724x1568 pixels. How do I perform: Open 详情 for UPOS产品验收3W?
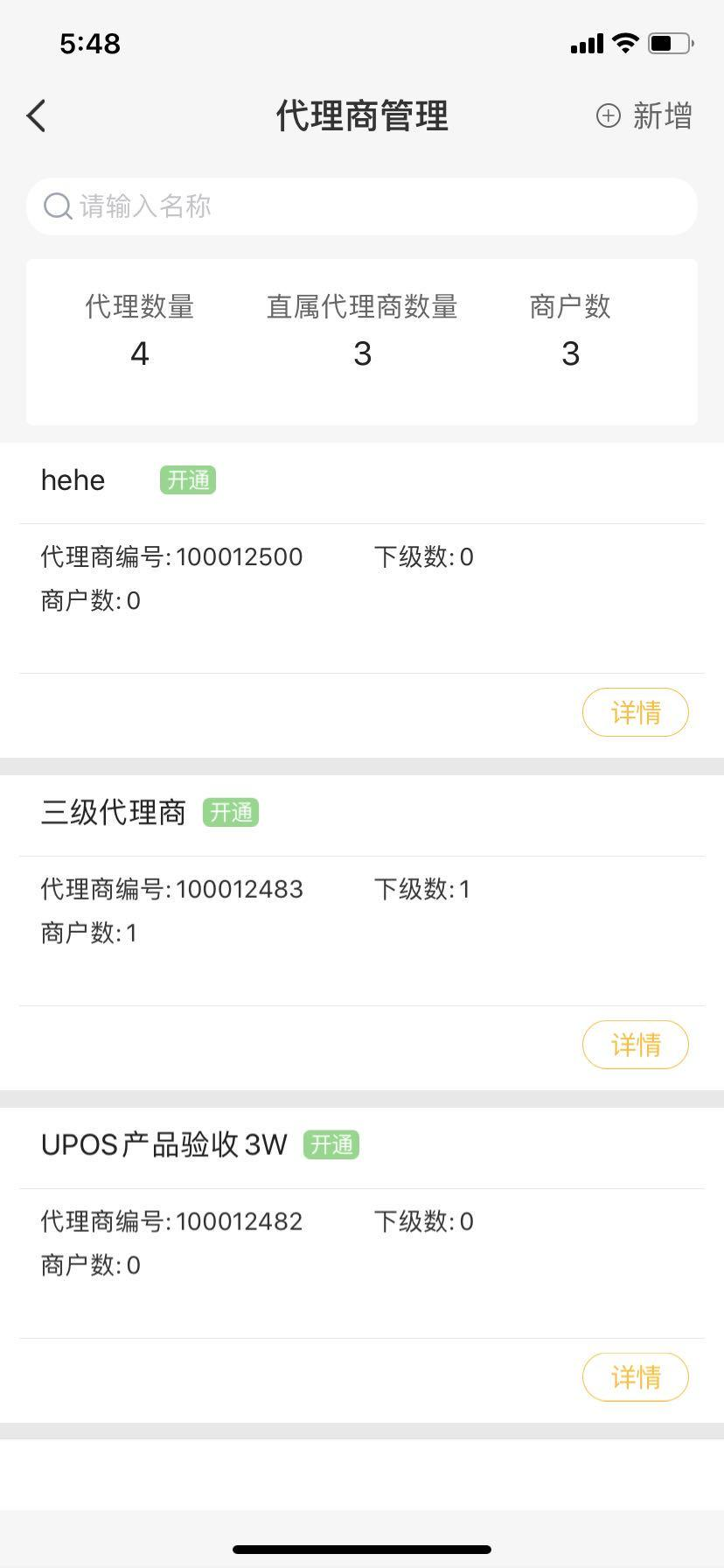click(636, 1376)
